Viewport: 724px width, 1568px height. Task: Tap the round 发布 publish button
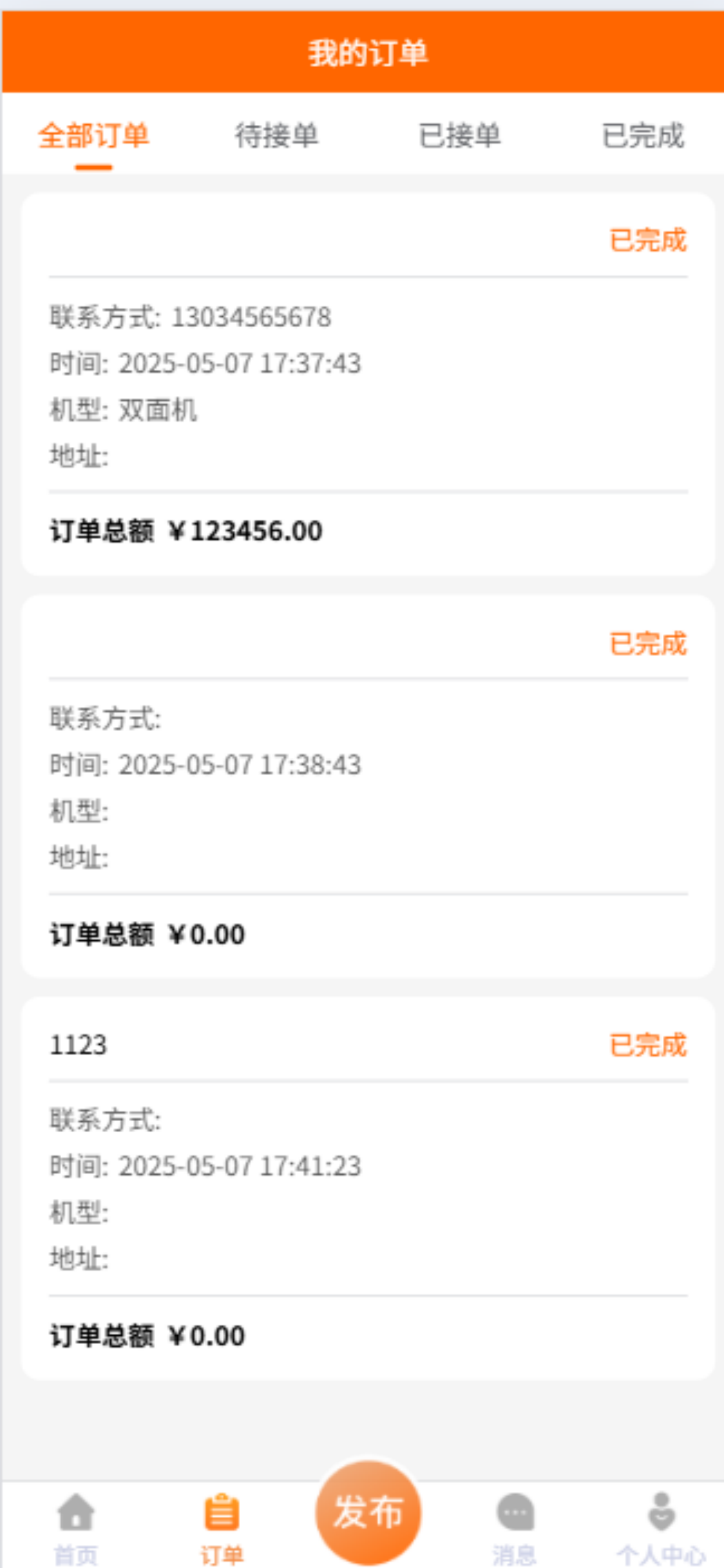point(368,1512)
